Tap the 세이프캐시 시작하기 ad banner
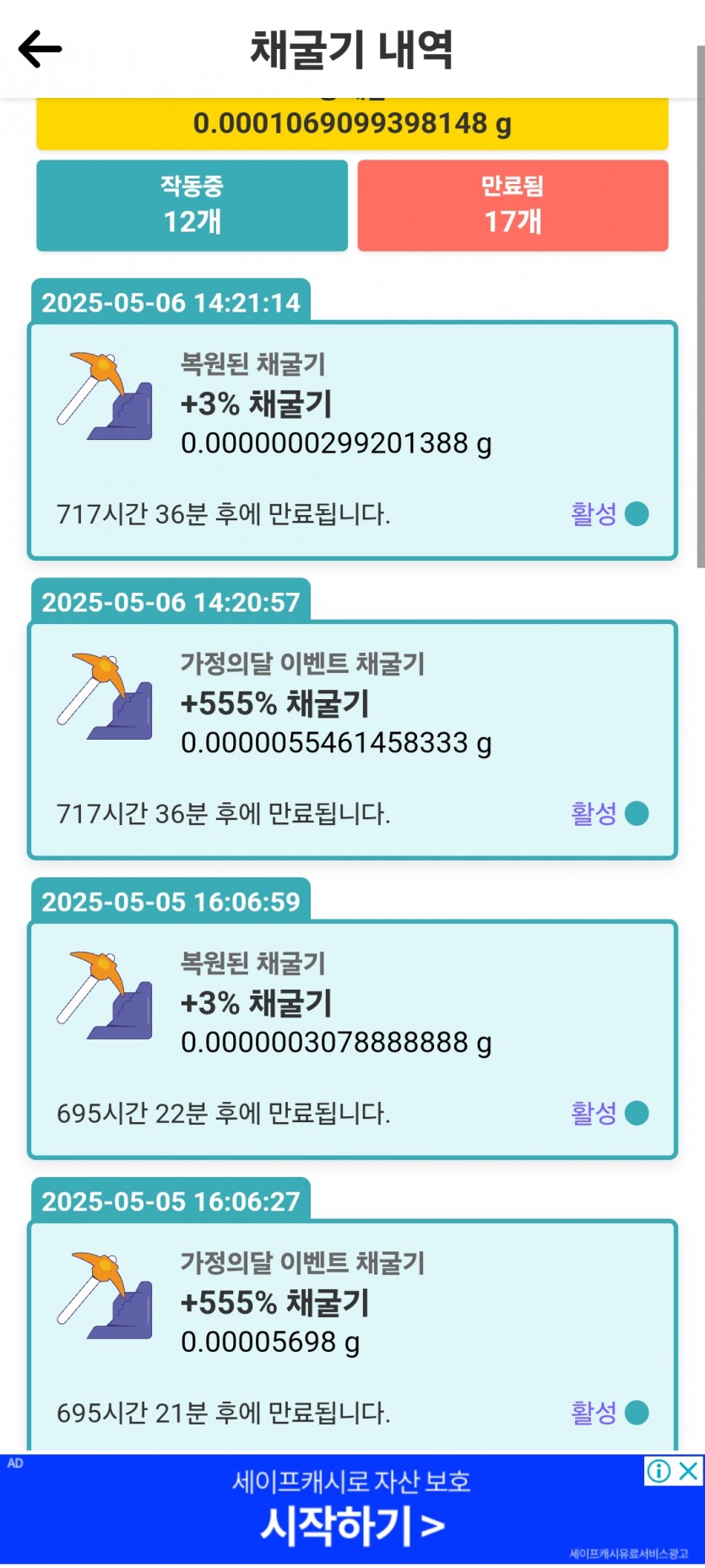Image resolution: width=705 pixels, height=1568 pixels. point(352,1509)
